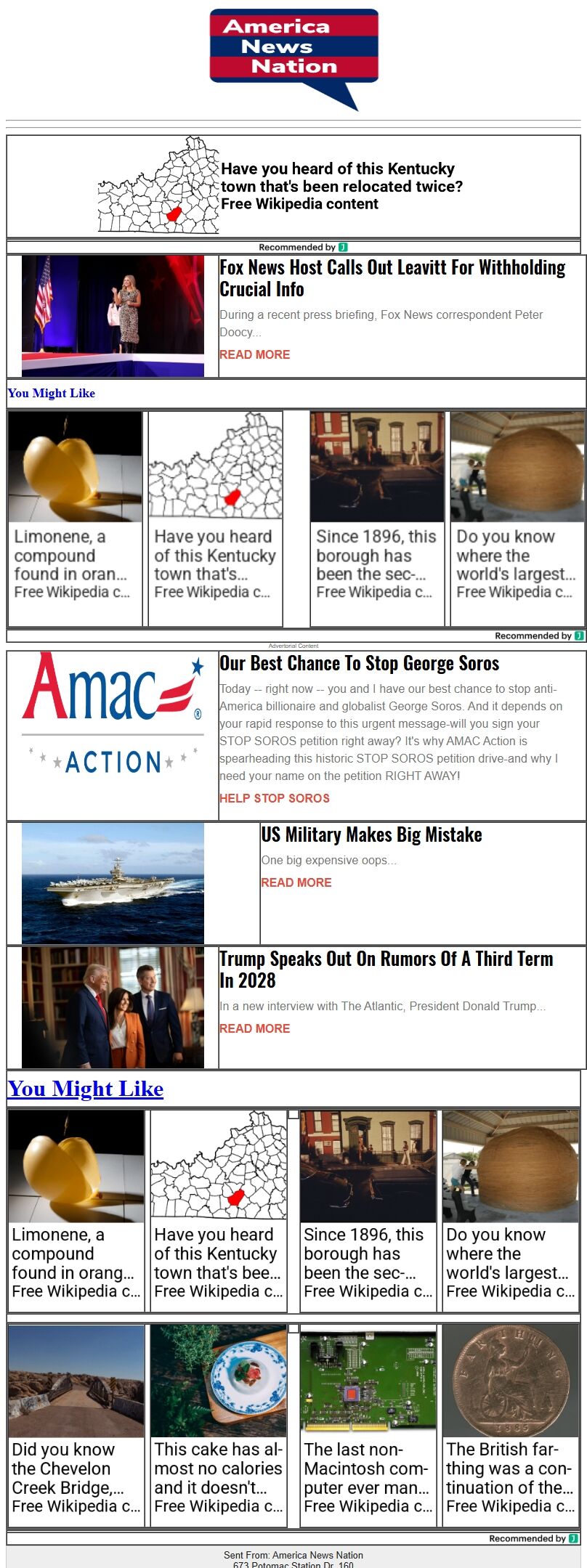Open the Trump Speaks Out On Third Term headline
Screen dimensions: 587x1568
point(386,970)
